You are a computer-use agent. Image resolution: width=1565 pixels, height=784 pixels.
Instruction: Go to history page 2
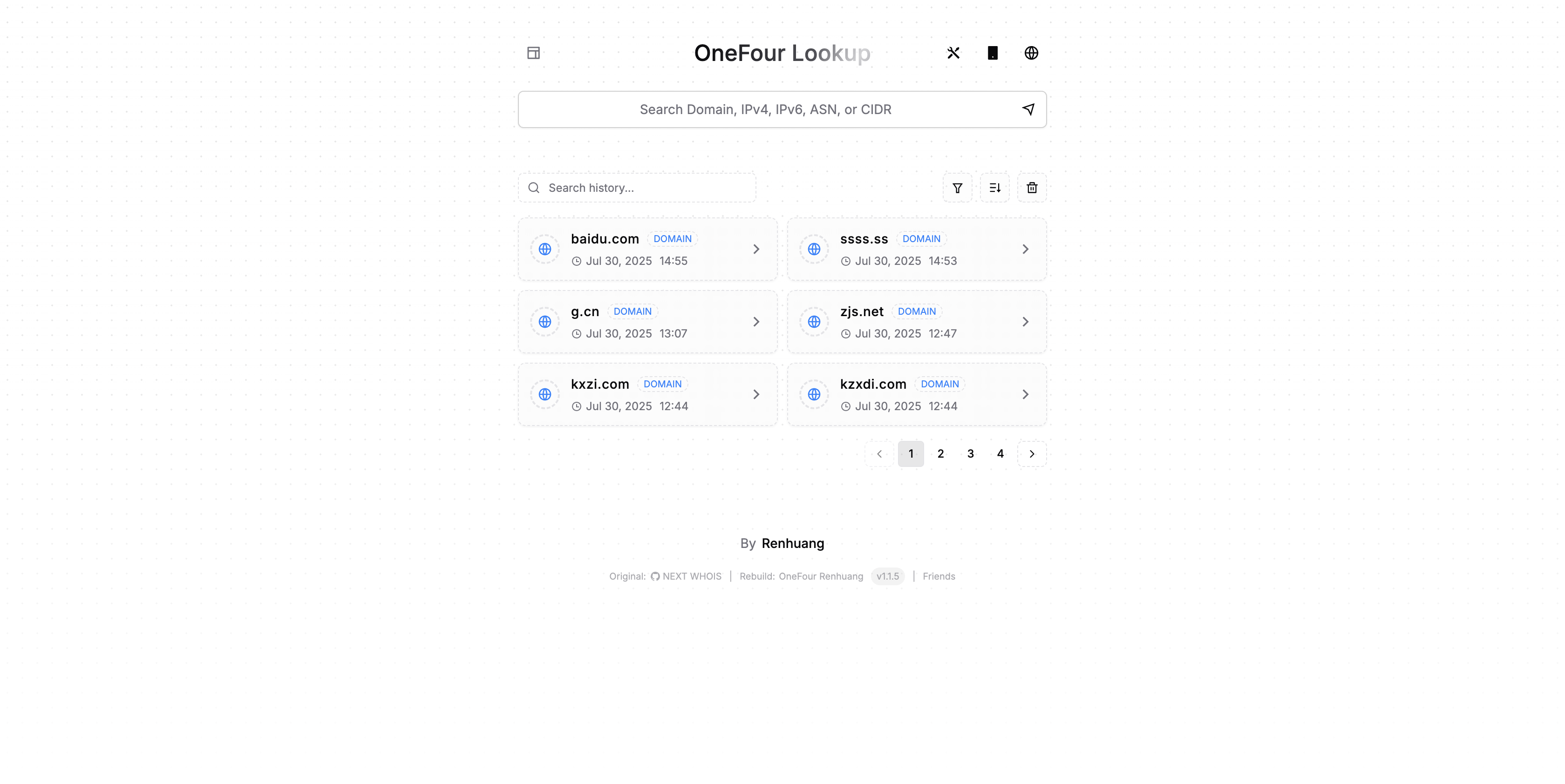(x=940, y=453)
